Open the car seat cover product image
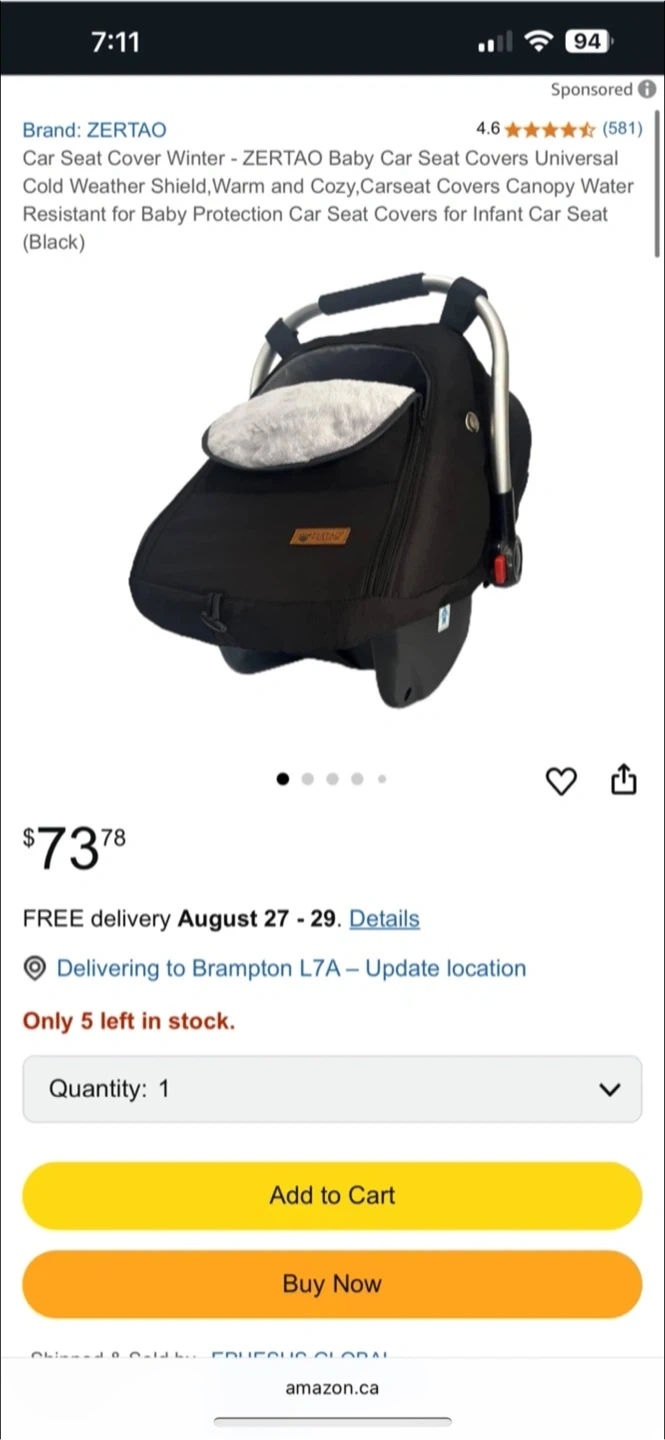 331,490
